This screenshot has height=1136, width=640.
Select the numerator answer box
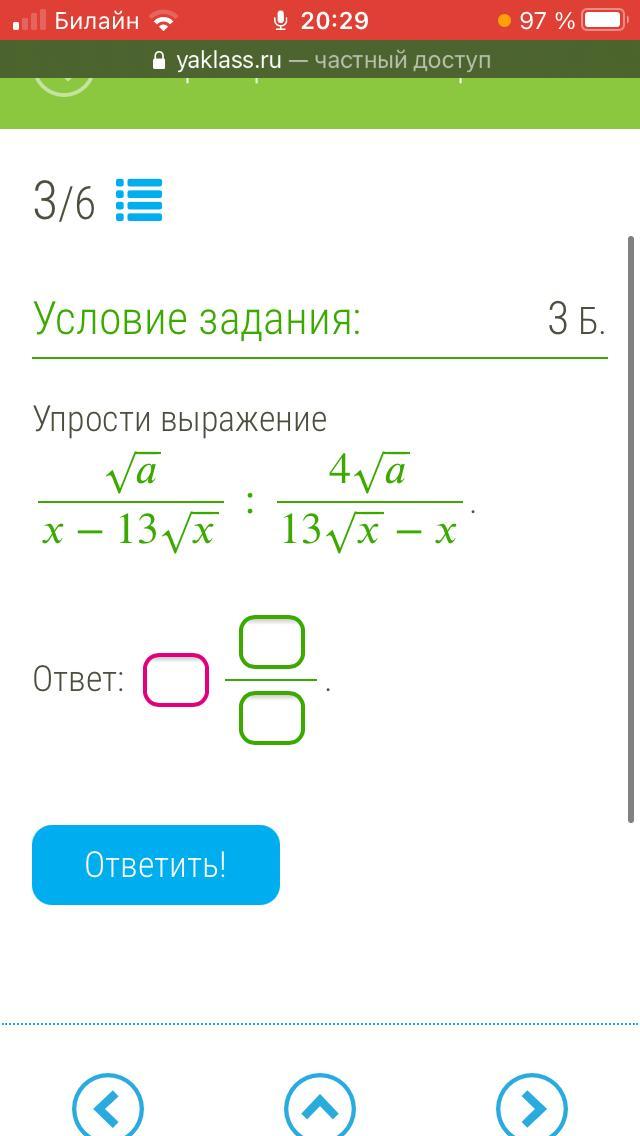click(x=272, y=641)
